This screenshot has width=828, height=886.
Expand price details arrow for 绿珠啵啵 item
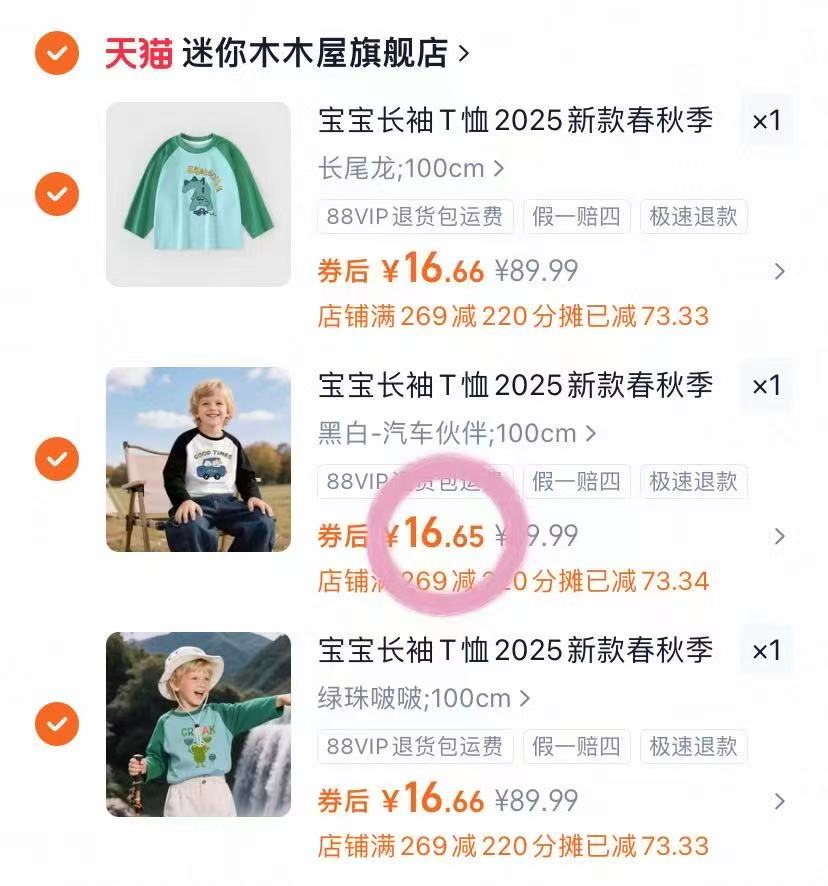(780, 802)
